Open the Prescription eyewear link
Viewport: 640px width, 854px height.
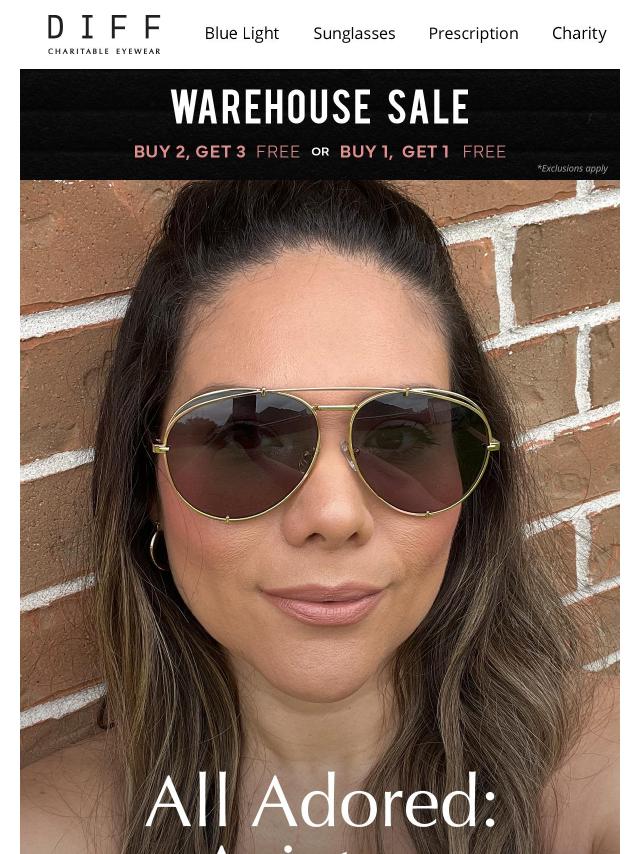pyautogui.click(x=473, y=33)
